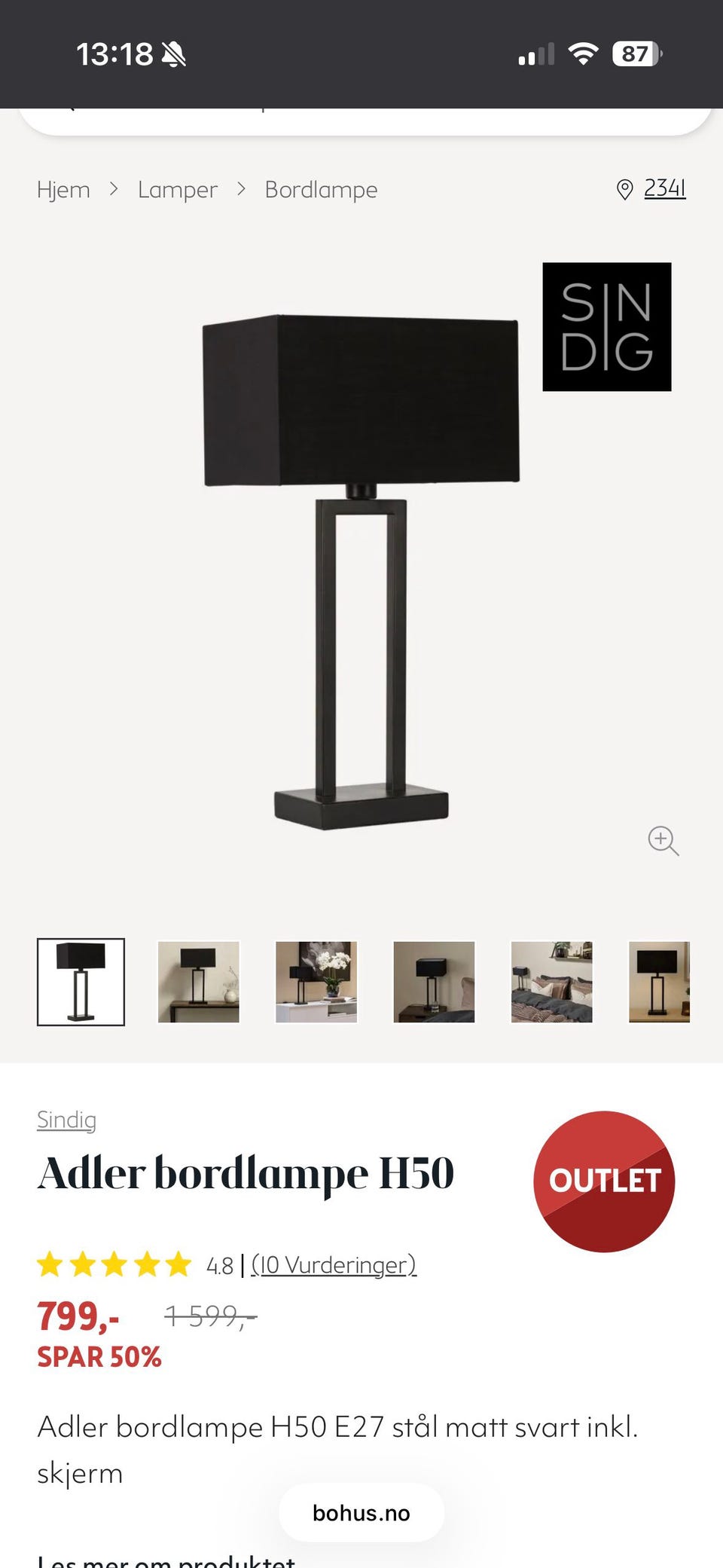
Task: Open the Lamper breadcrumb category
Action: point(177,189)
